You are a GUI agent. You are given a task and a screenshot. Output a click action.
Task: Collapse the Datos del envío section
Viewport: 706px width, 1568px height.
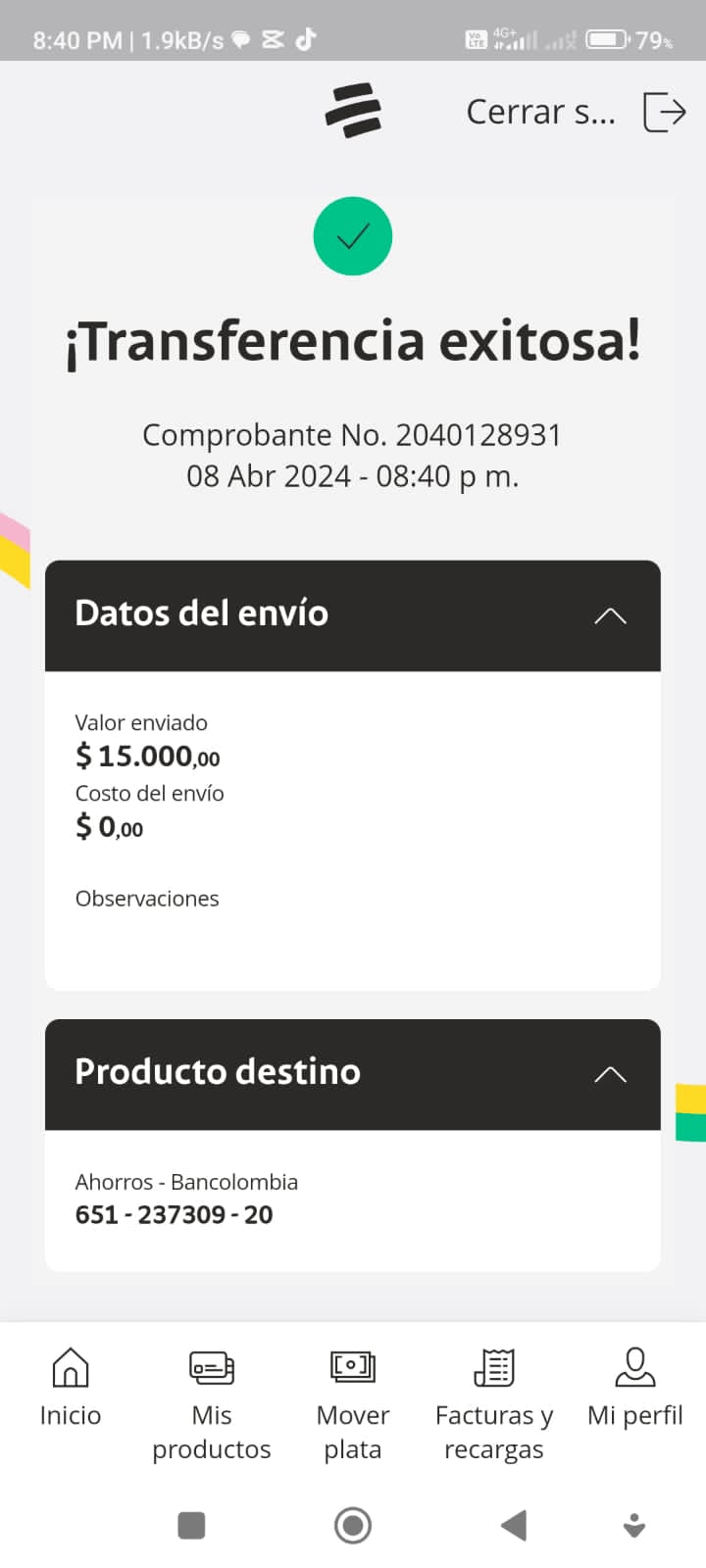coord(610,615)
